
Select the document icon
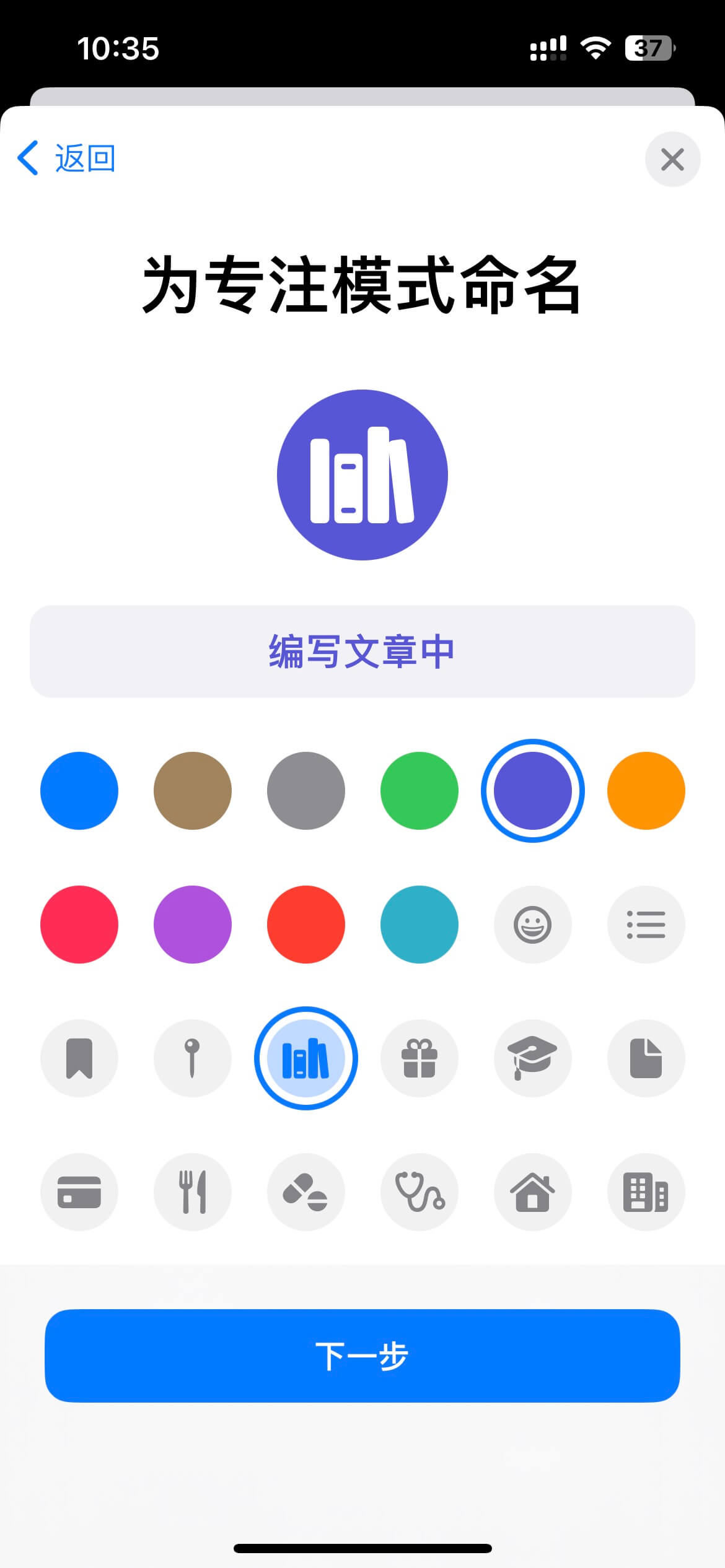pos(646,1058)
